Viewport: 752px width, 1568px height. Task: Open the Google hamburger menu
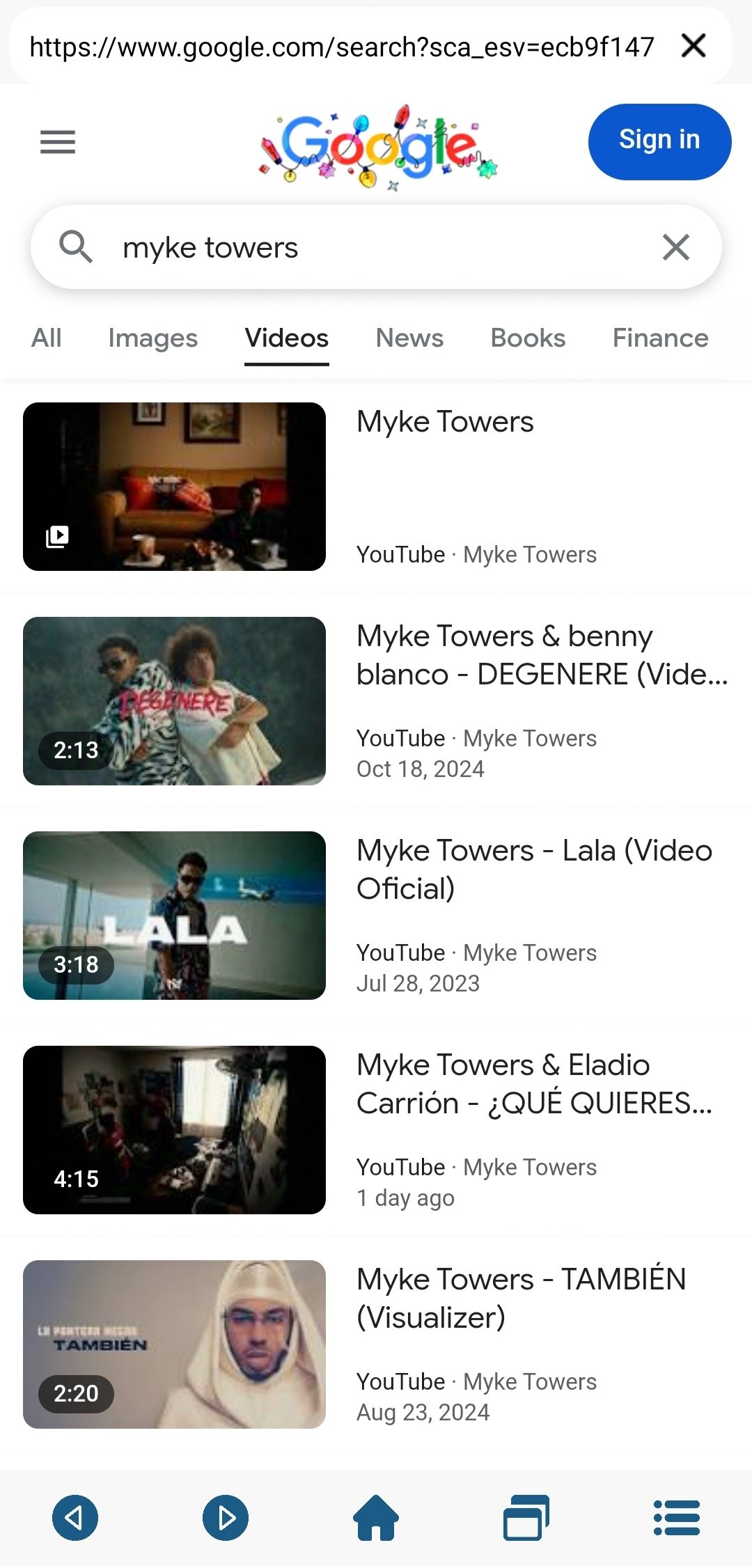tap(58, 142)
